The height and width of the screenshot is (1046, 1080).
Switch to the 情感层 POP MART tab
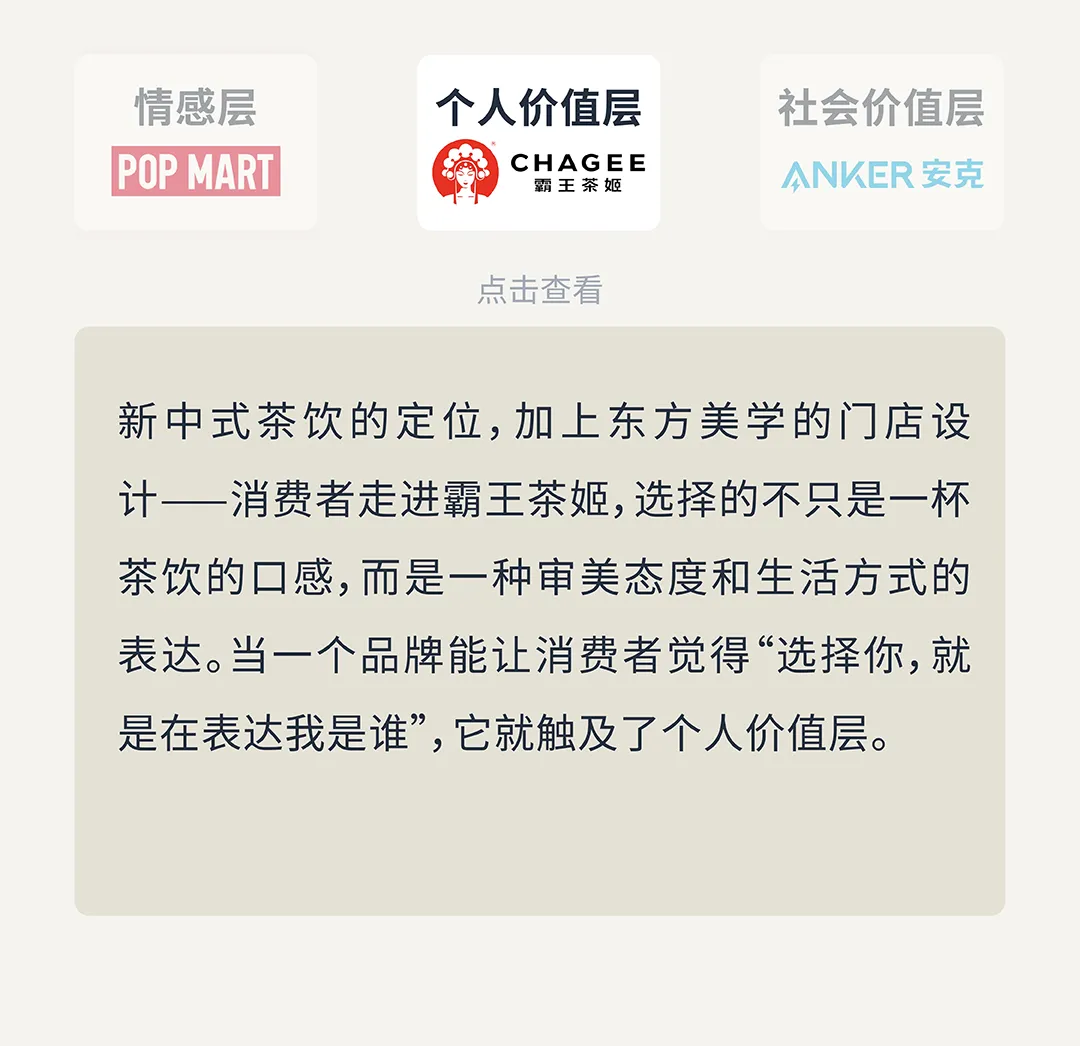[196, 143]
